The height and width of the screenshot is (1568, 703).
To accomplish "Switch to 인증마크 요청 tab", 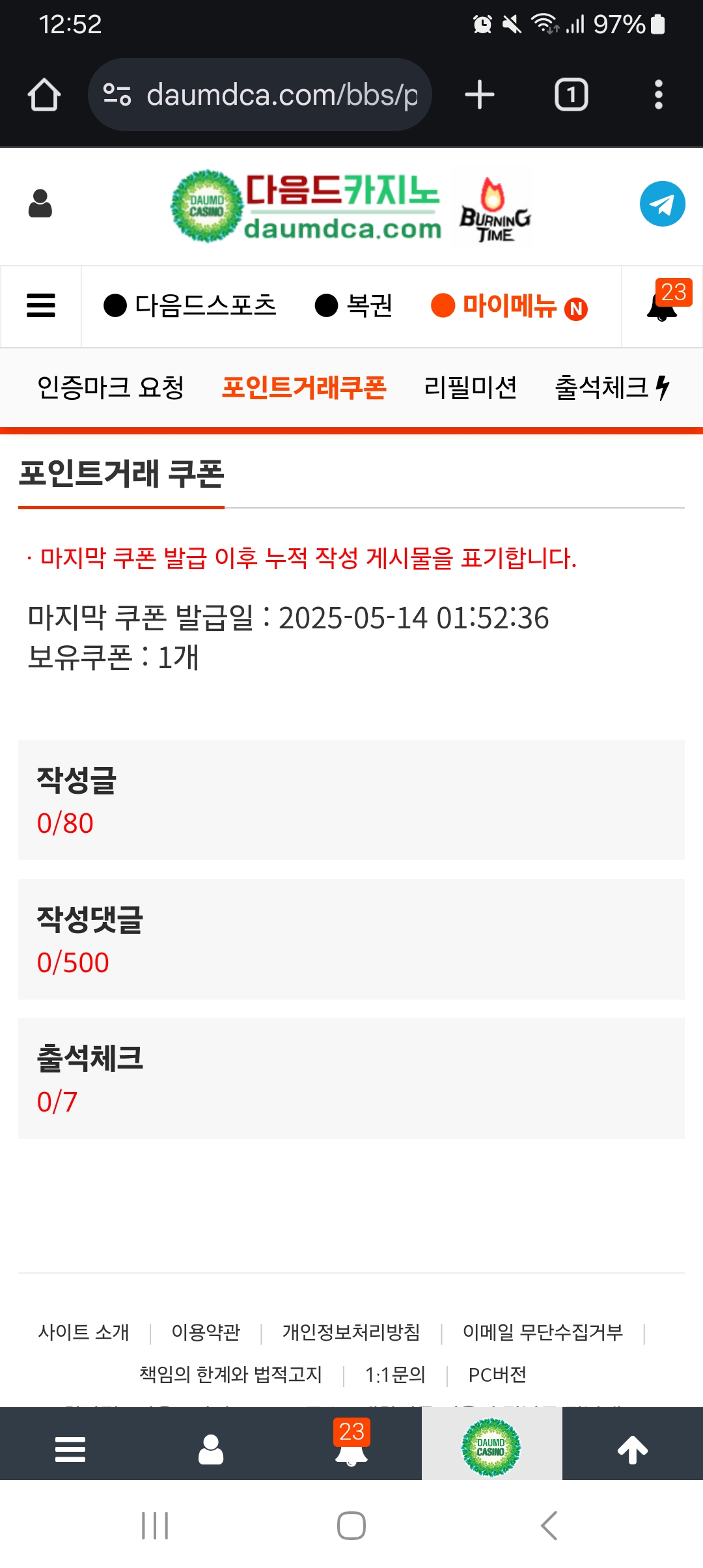I will pos(111,387).
